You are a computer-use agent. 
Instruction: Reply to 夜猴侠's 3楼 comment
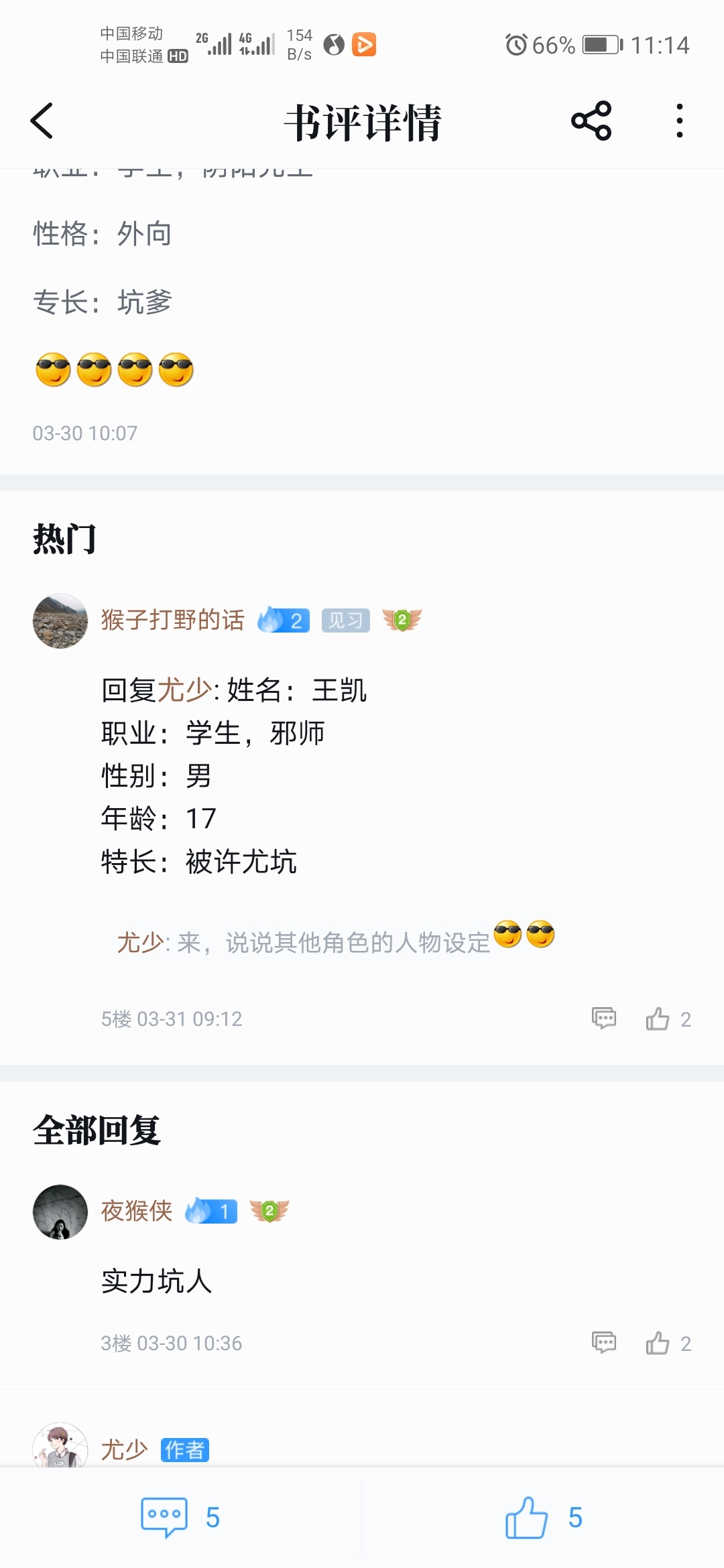tap(604, 1343)
